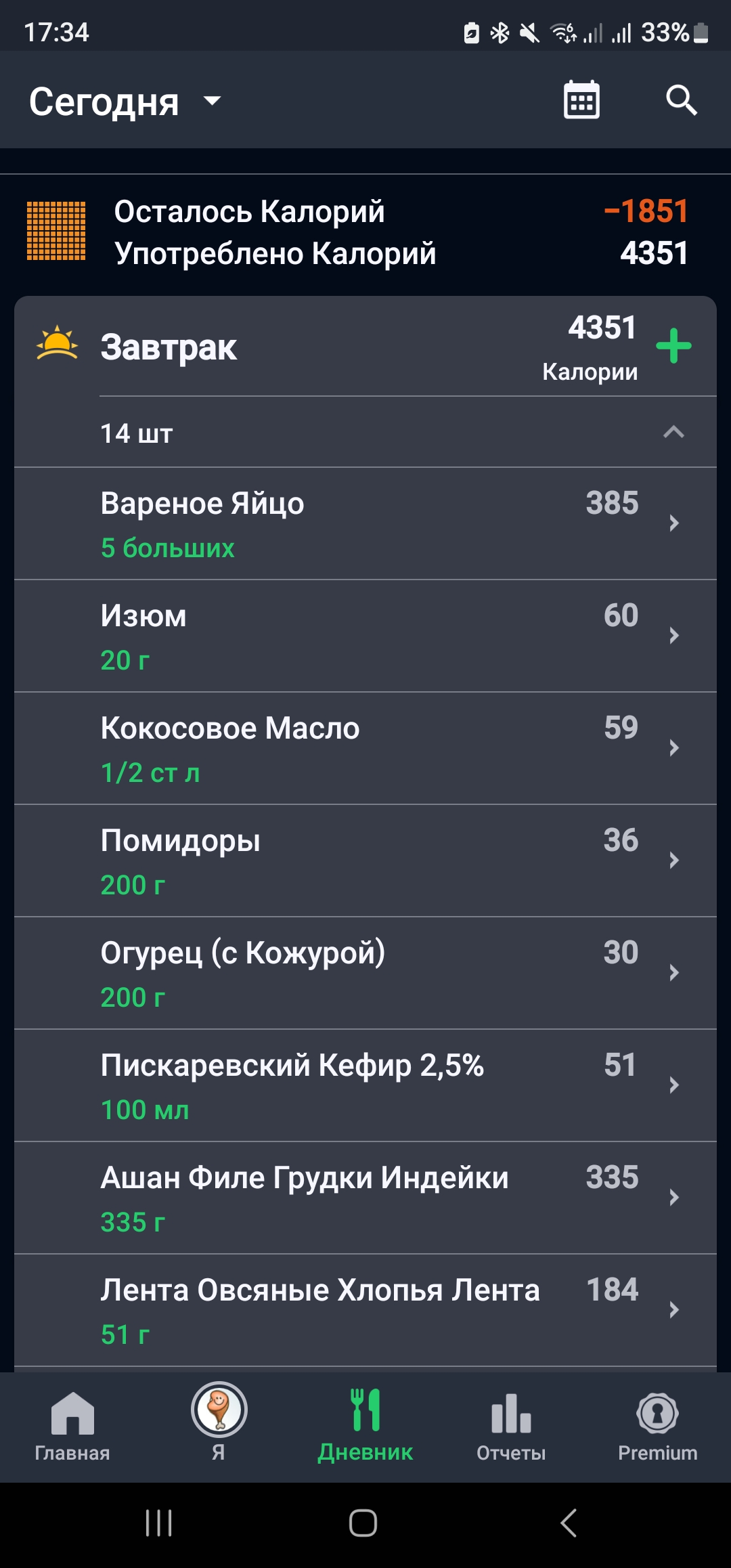Viewport: 731px width, 1568px height.
Task: View details for Помидоры
Action: pos(365,861)
